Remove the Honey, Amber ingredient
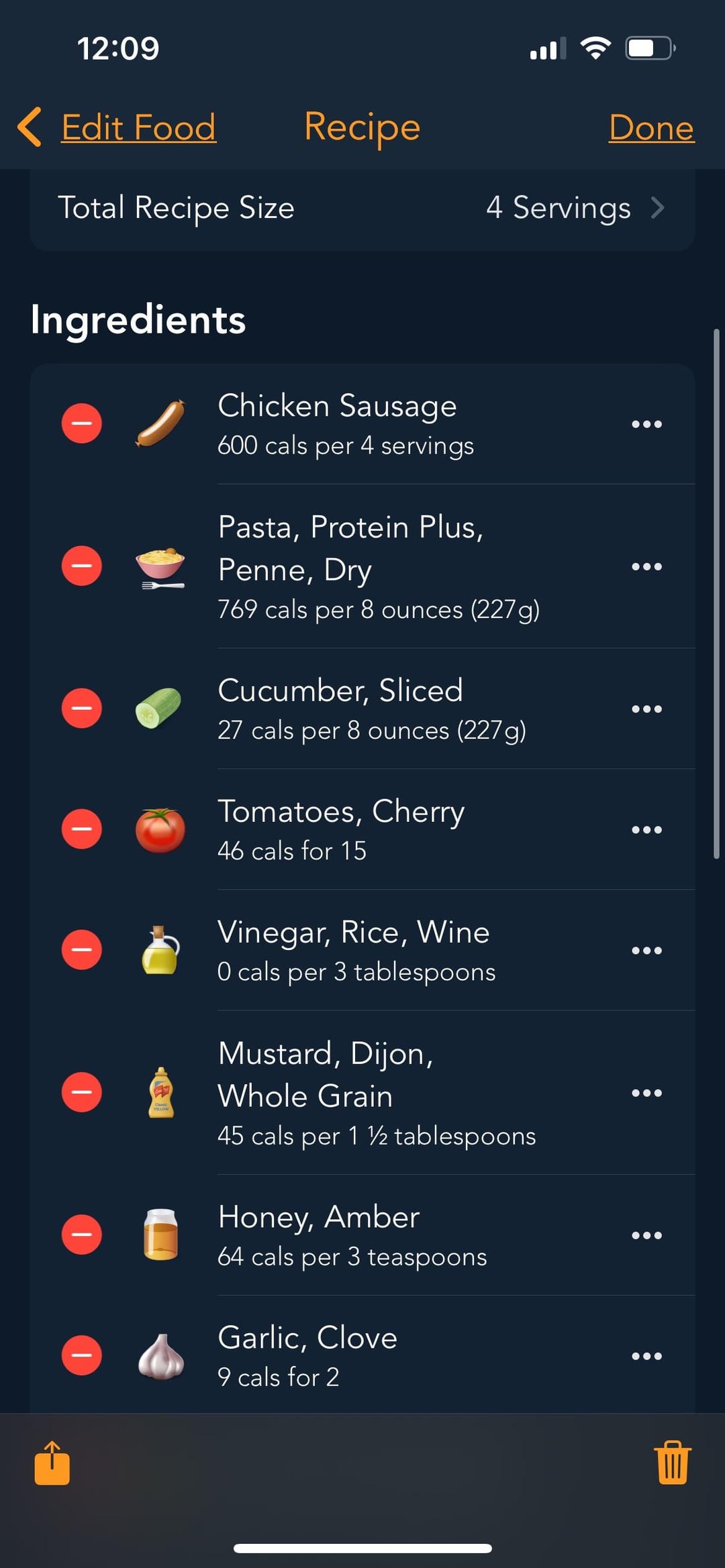Viewport: 725px width, 1568px height. click(x=82, y=1235)
